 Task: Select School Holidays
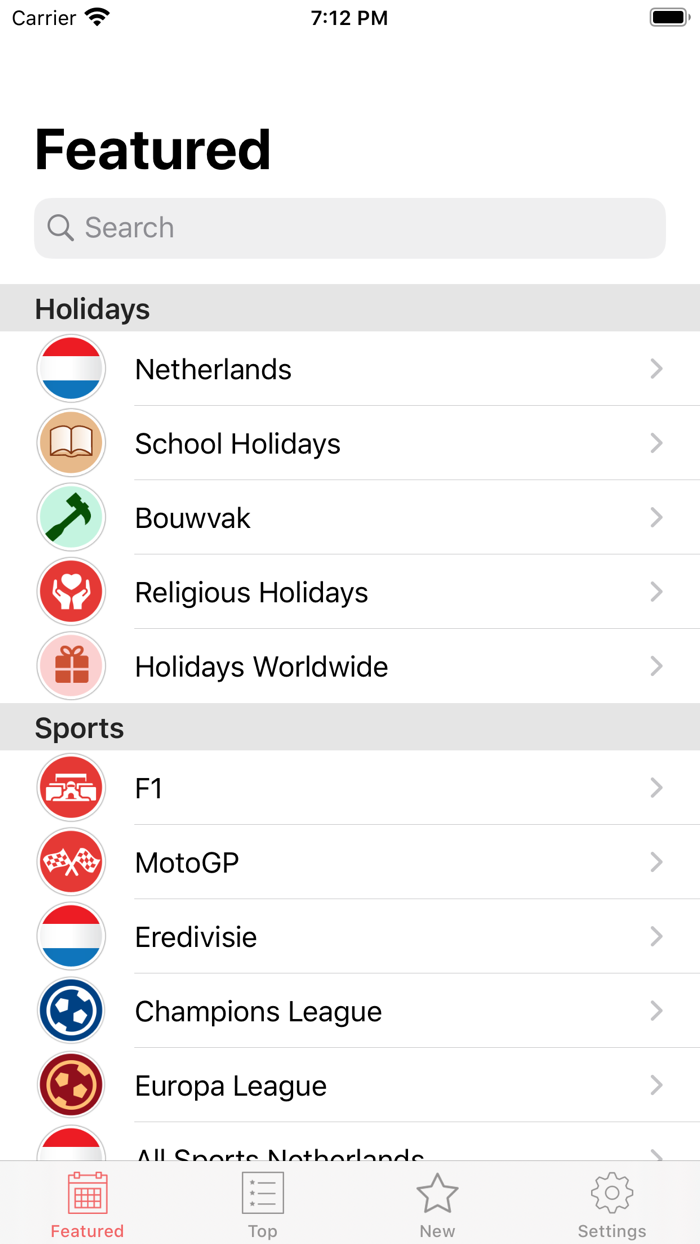[x=350, y=443]
